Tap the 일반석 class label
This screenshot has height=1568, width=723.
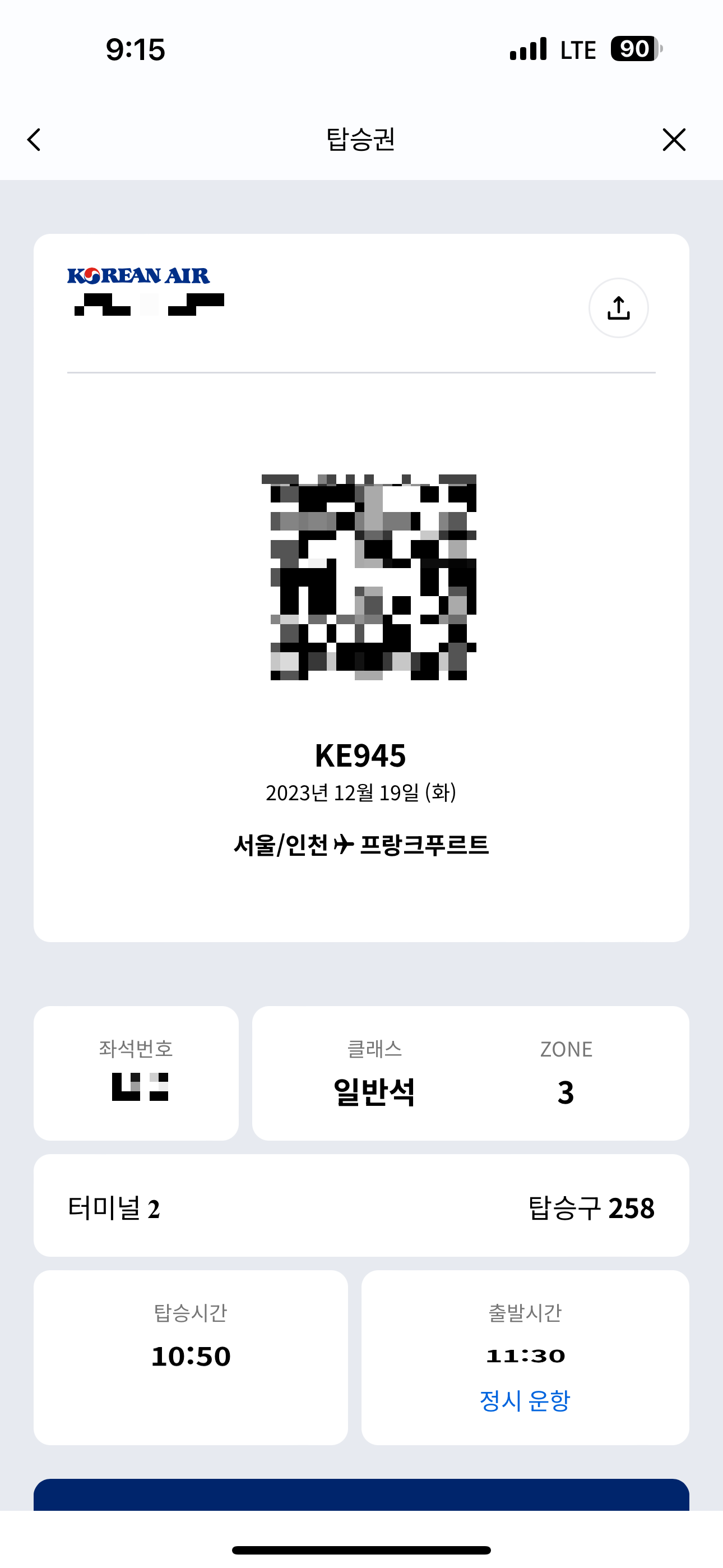374,1090
